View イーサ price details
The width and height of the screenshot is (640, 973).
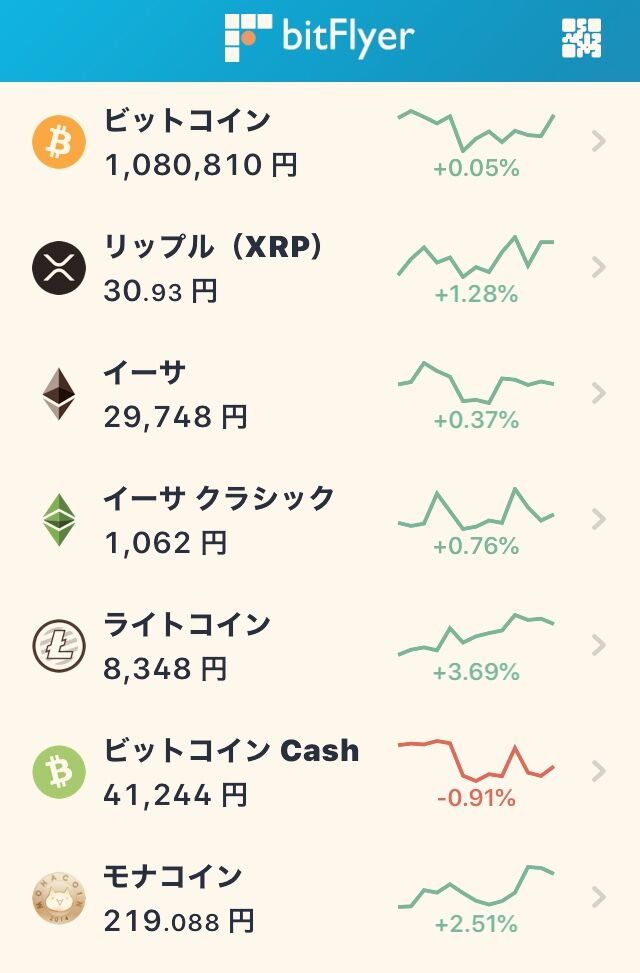point(320,394)
